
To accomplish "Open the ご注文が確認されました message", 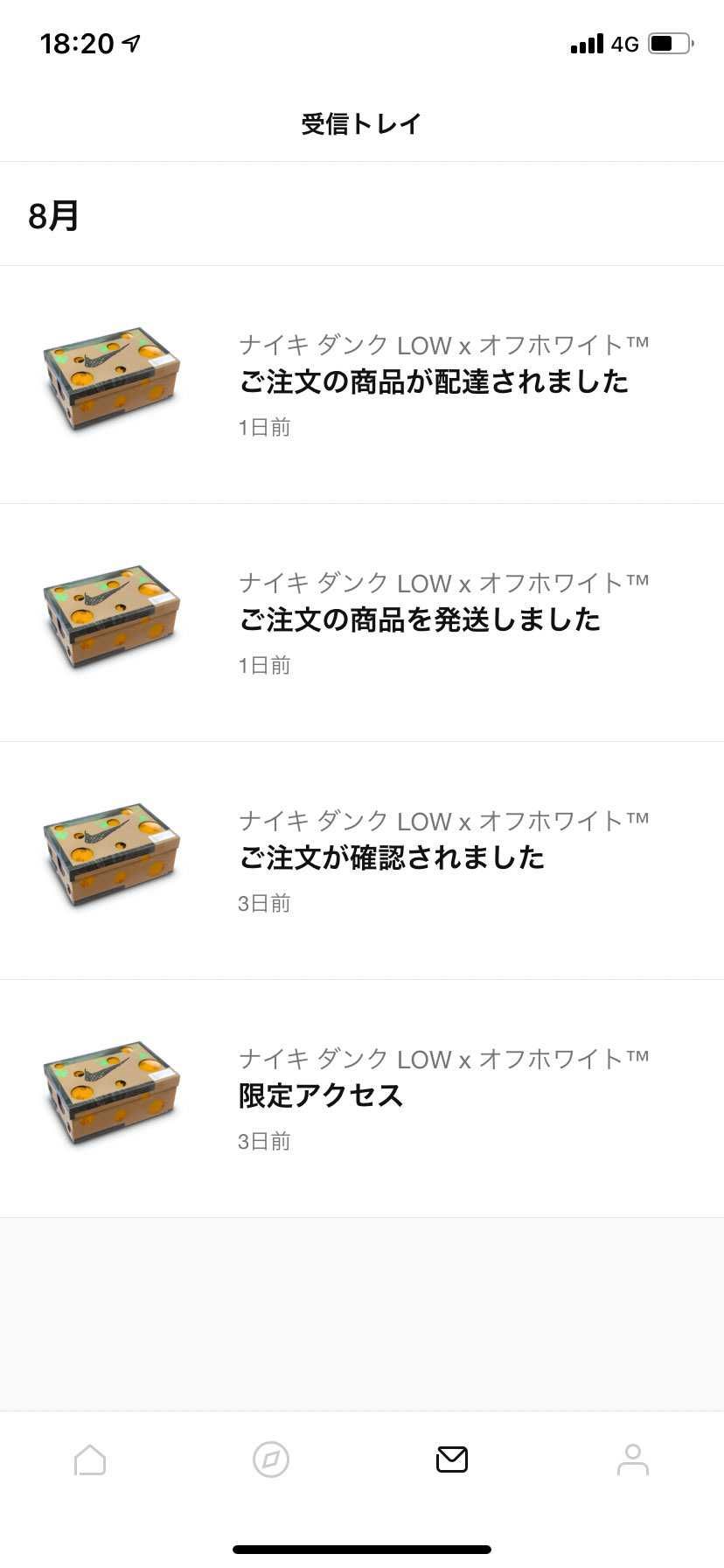I will pyautogui.click(x=389, y=858).
